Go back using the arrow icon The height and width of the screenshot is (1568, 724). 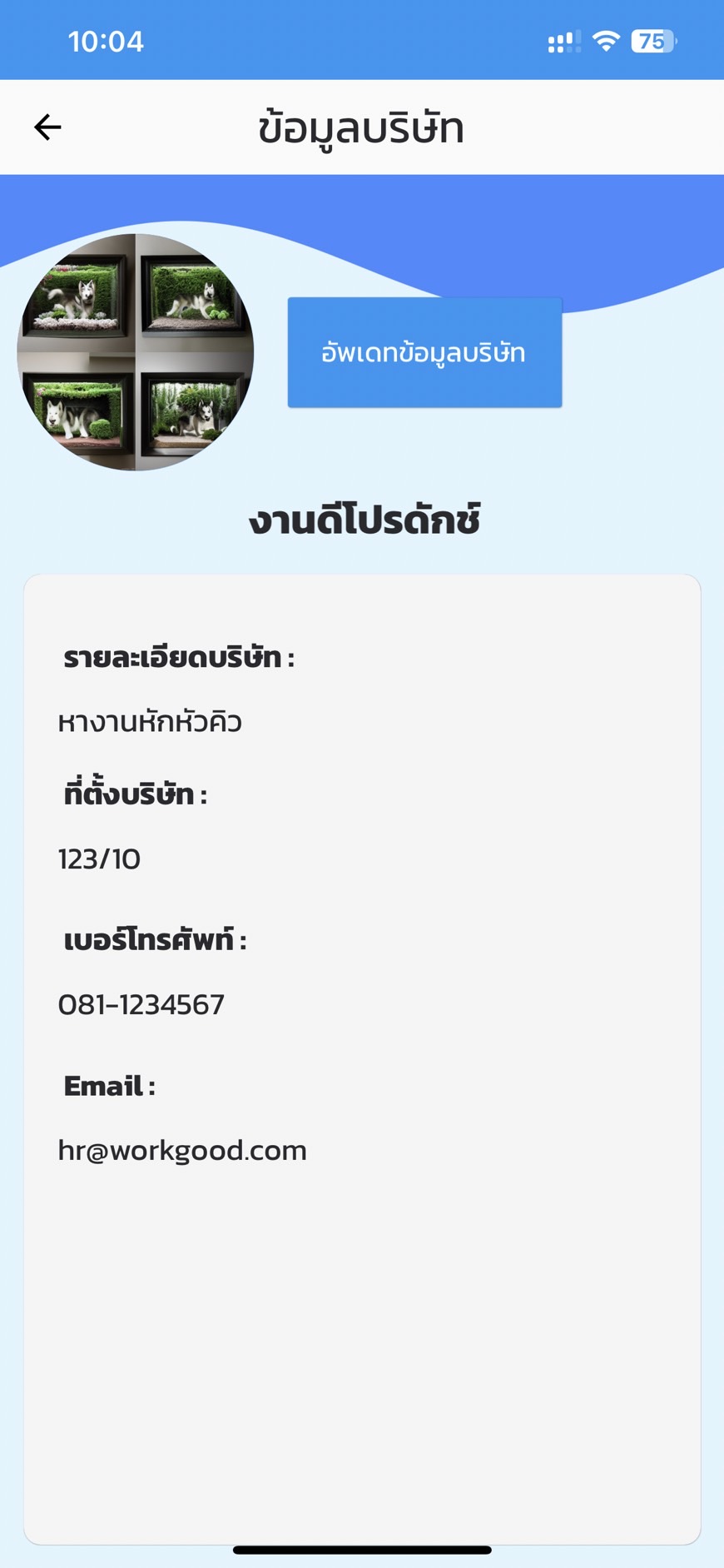pos(47,127)
